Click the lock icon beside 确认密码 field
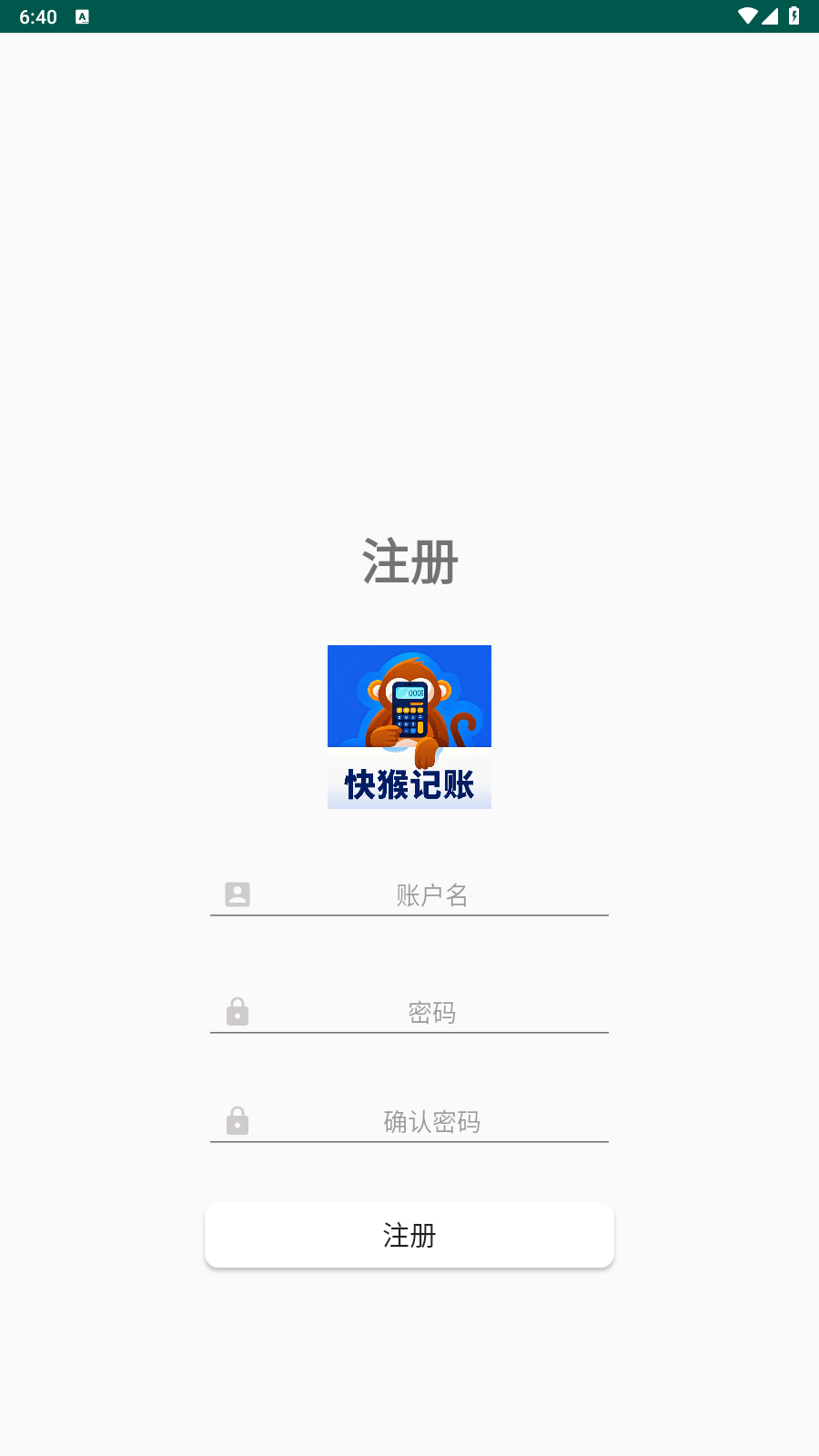819x1456 pixels. 238,1120
